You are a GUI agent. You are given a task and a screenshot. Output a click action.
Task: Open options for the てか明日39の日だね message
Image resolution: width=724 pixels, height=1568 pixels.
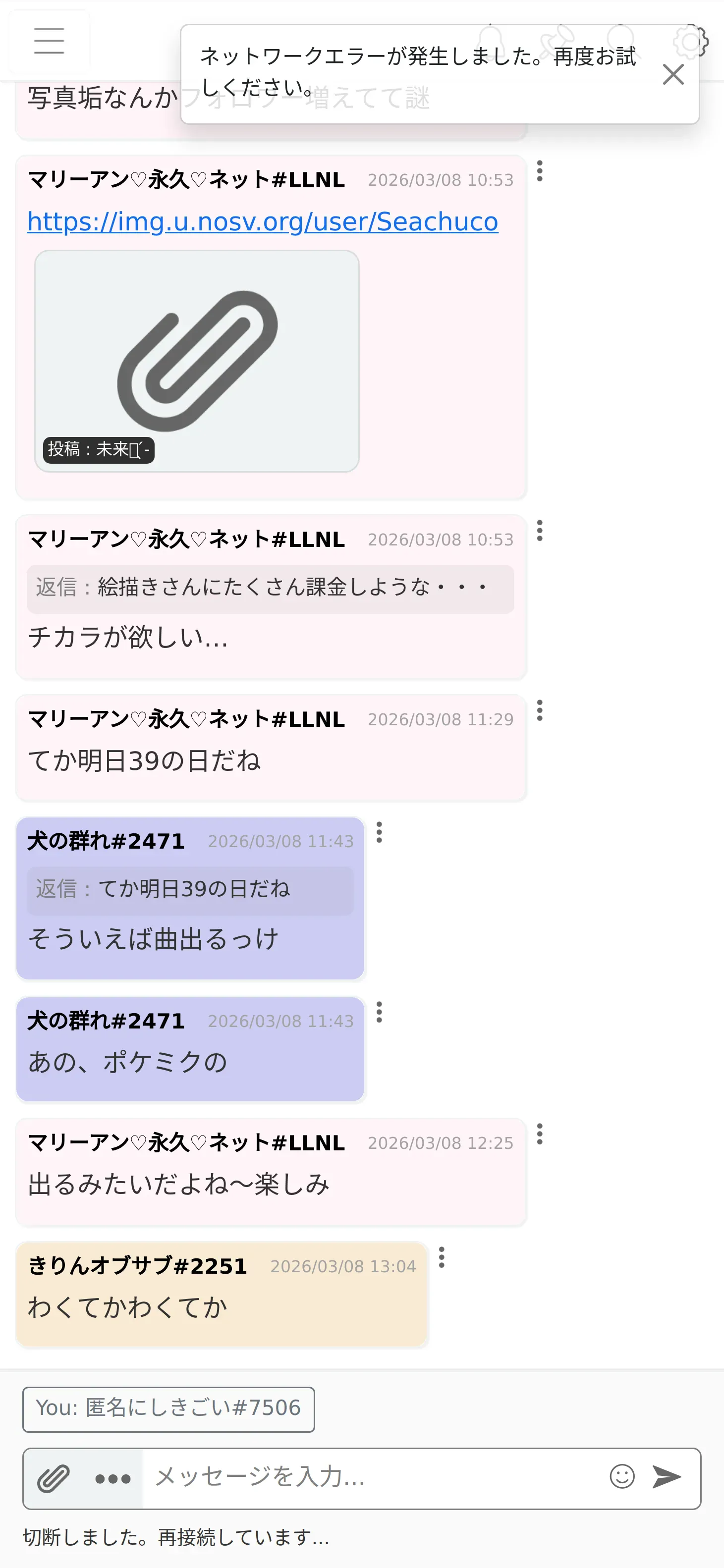(x=540, y=710)
